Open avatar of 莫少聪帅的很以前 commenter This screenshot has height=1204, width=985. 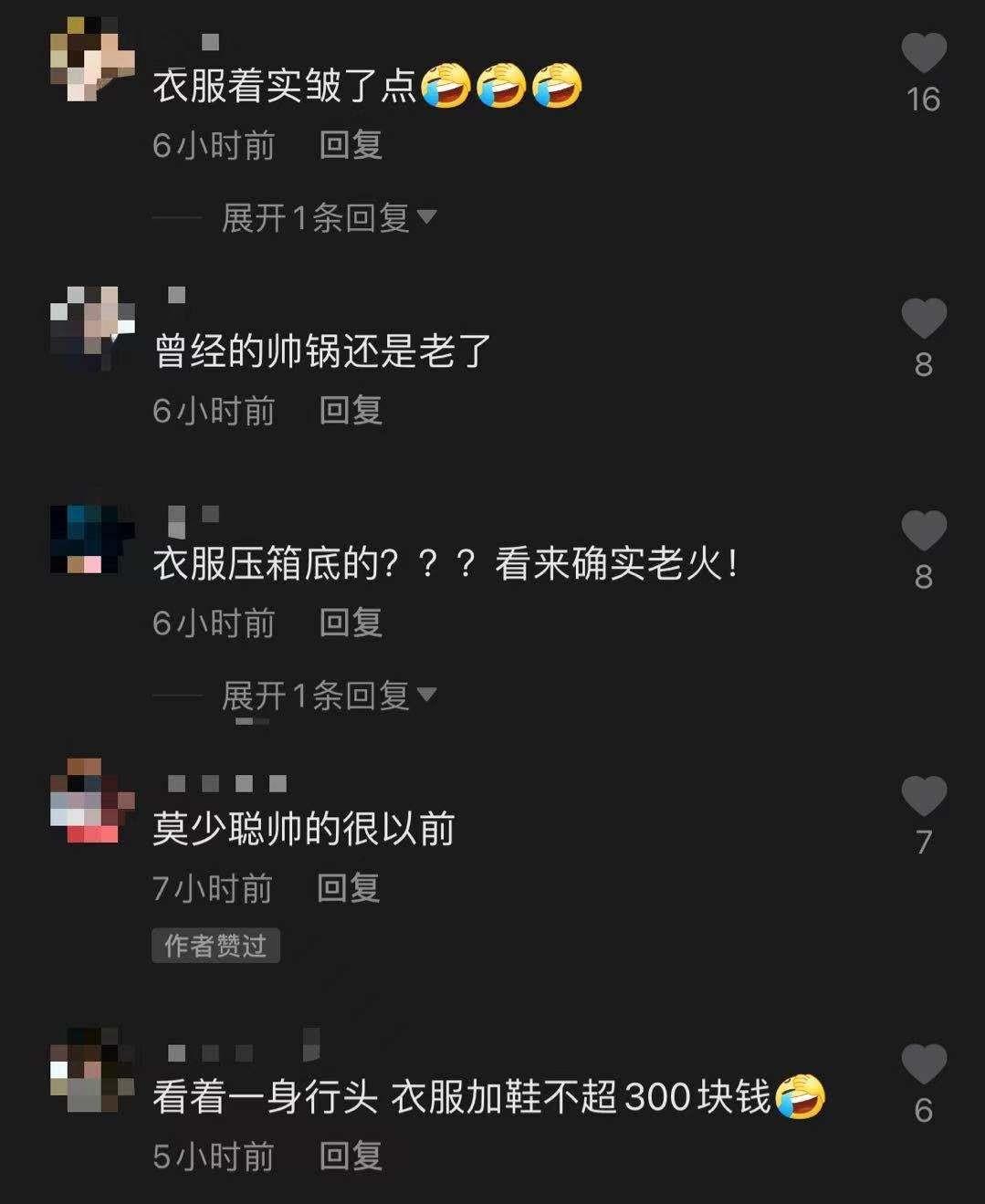91,801
